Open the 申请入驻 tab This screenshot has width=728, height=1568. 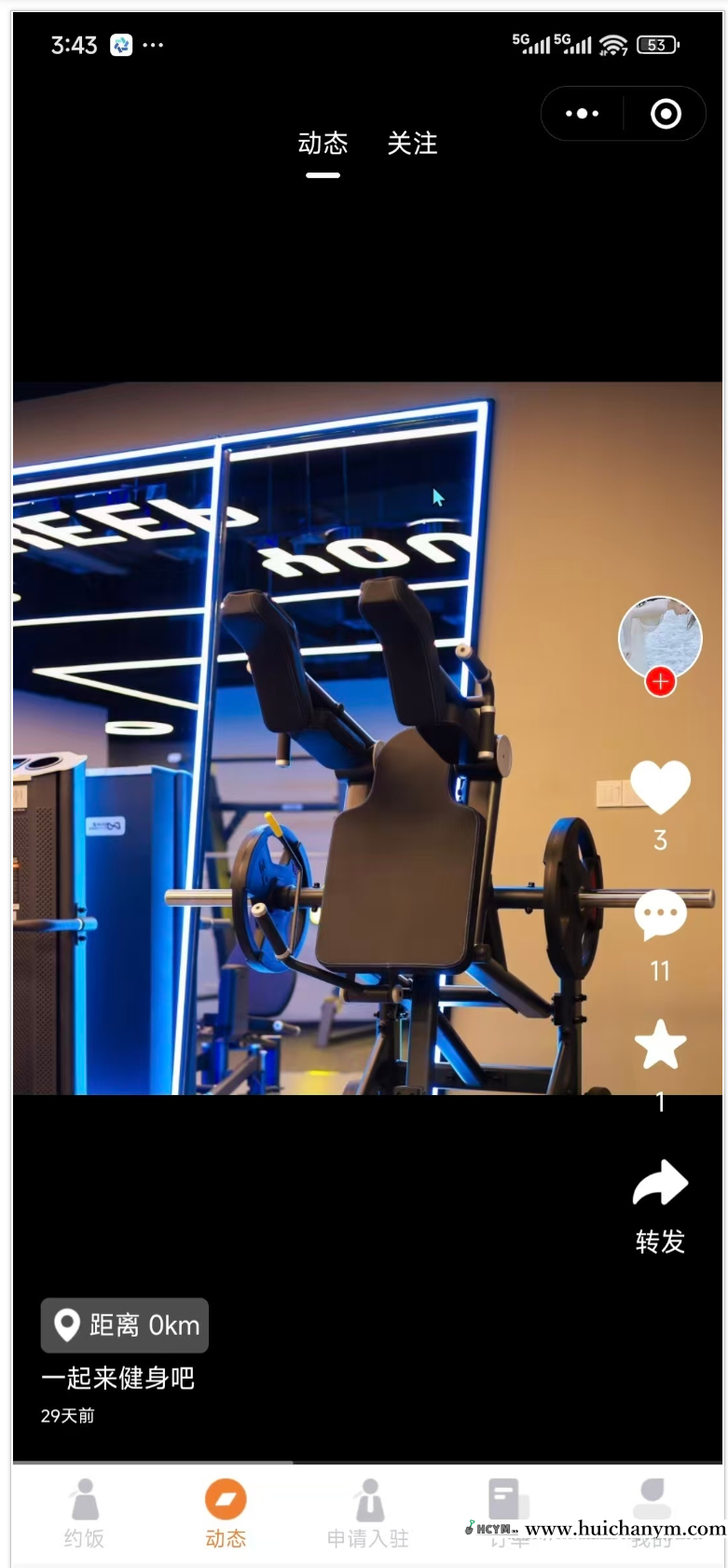(x=368, y=1512)
